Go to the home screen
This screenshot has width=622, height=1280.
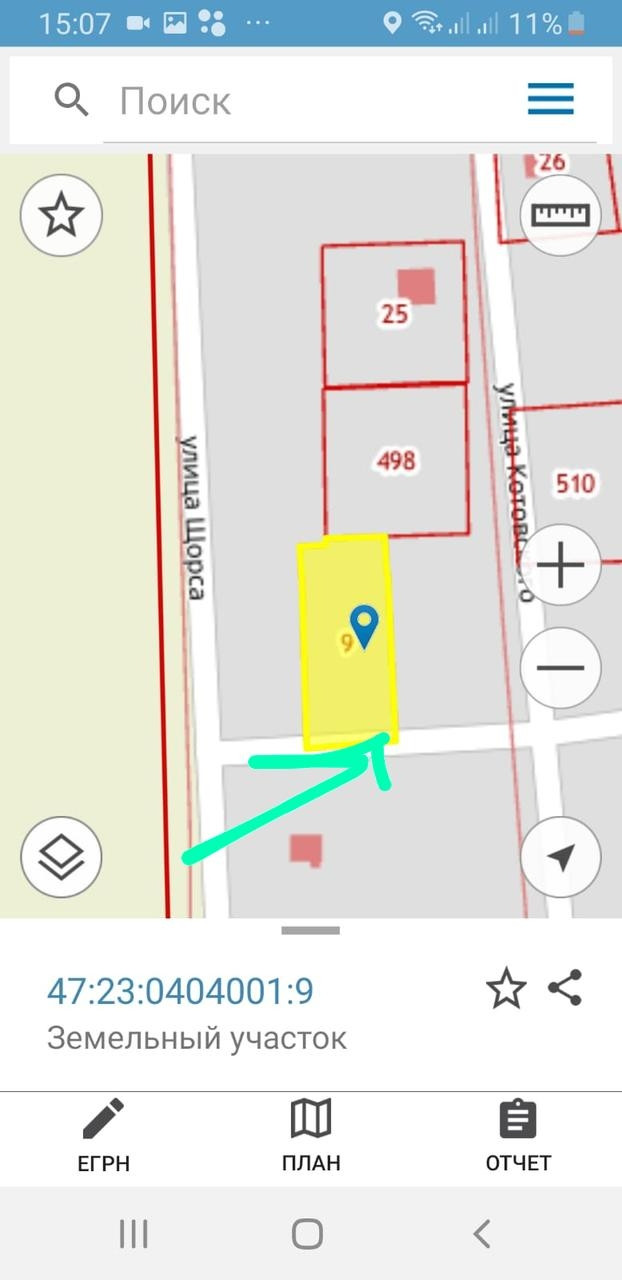(x=308, y=1233)
